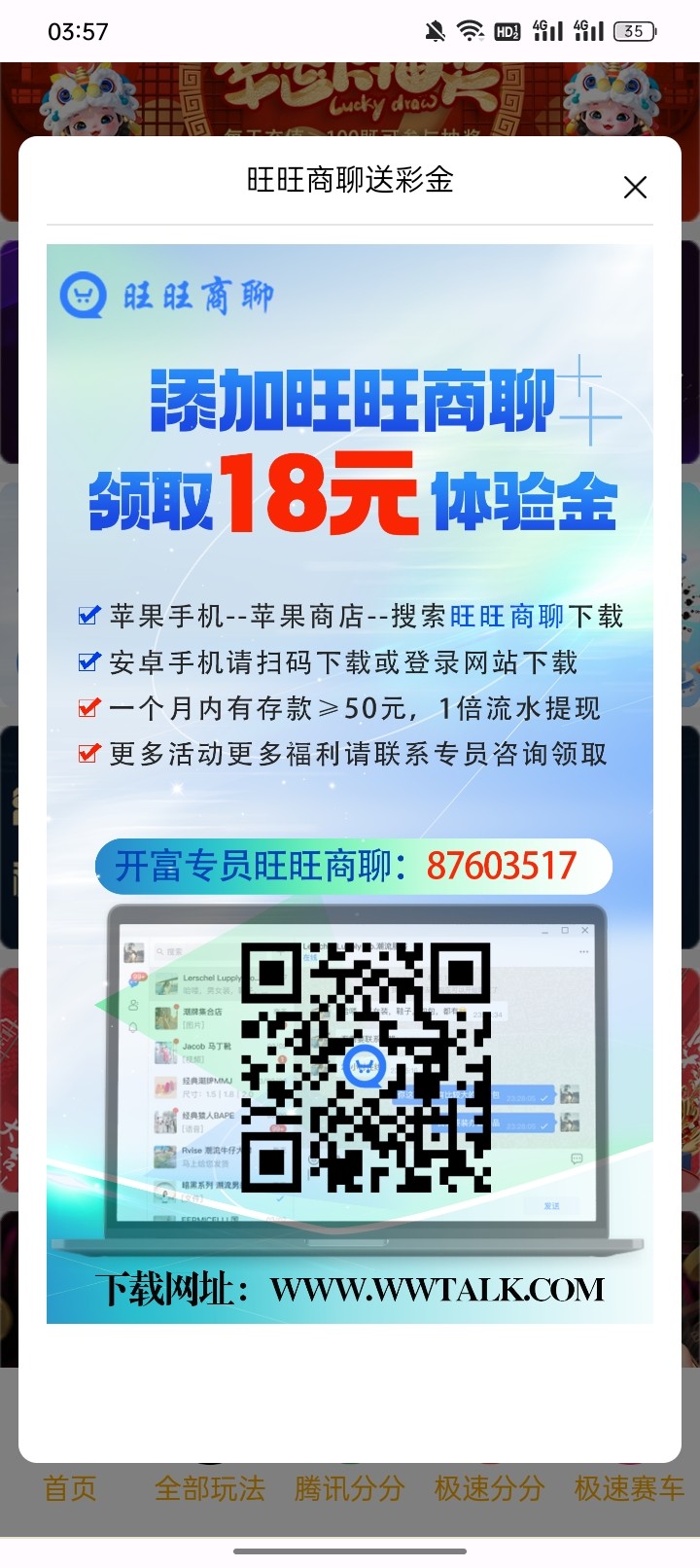Select the 极速分分 tab
Viewport: 700px width, 1568px height.
point(490,1488)
